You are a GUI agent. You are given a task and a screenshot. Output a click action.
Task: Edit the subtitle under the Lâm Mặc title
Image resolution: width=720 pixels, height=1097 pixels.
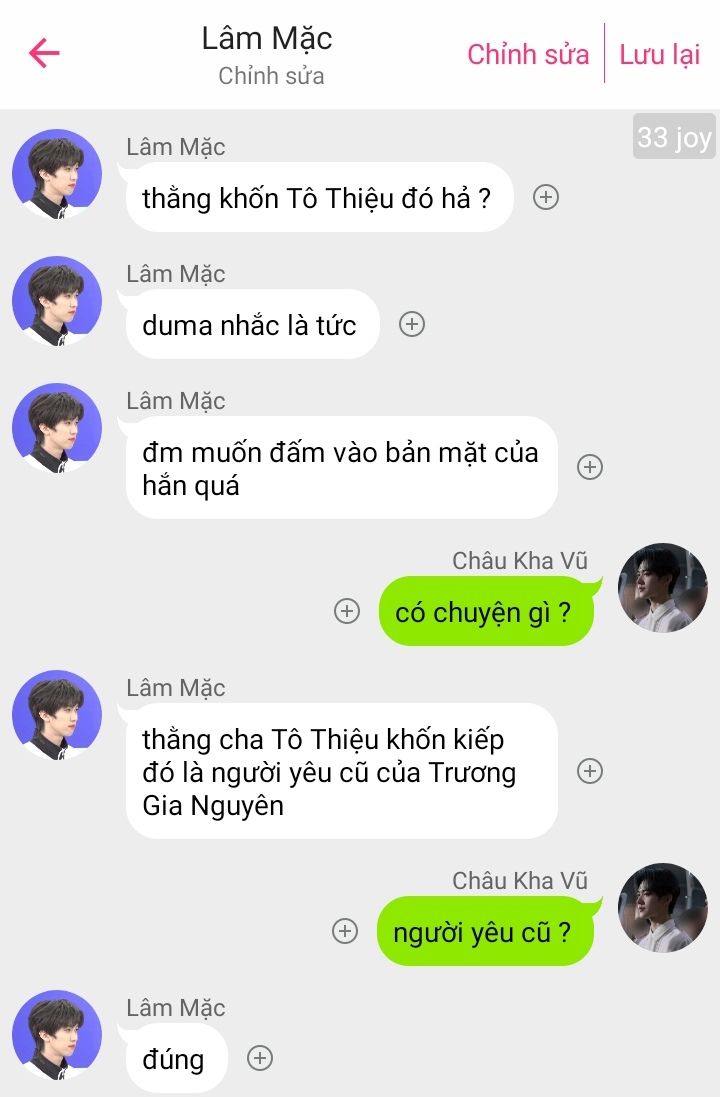pyautogui.click(x=271, y=76)
